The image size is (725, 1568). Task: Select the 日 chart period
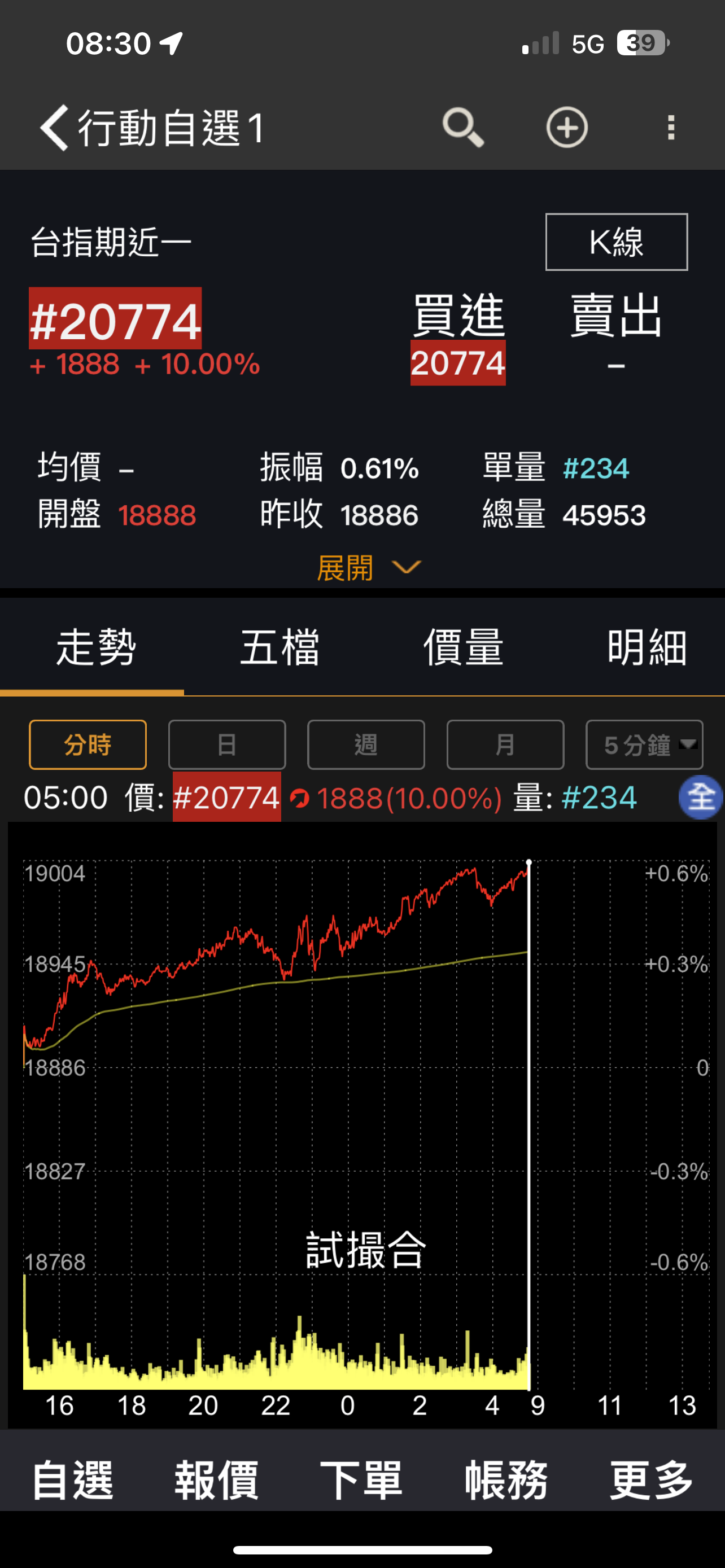point(227,744)
